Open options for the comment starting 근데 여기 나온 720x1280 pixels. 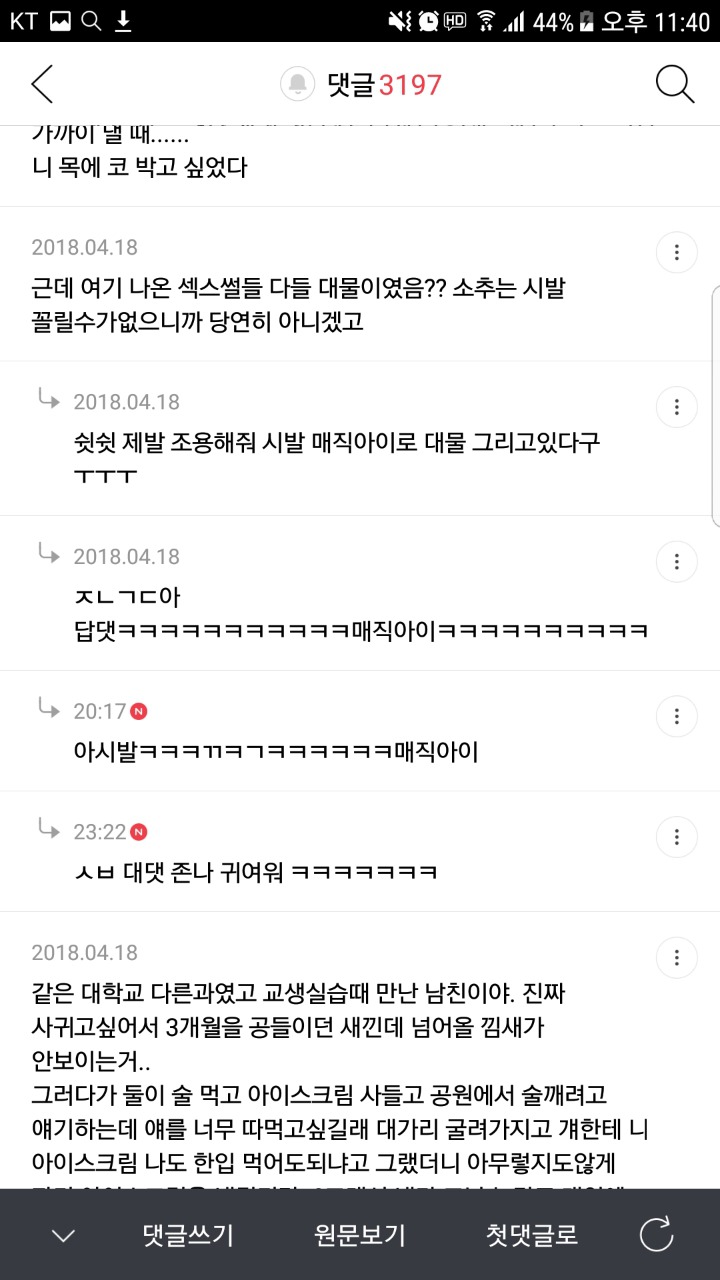pos(677,252)
